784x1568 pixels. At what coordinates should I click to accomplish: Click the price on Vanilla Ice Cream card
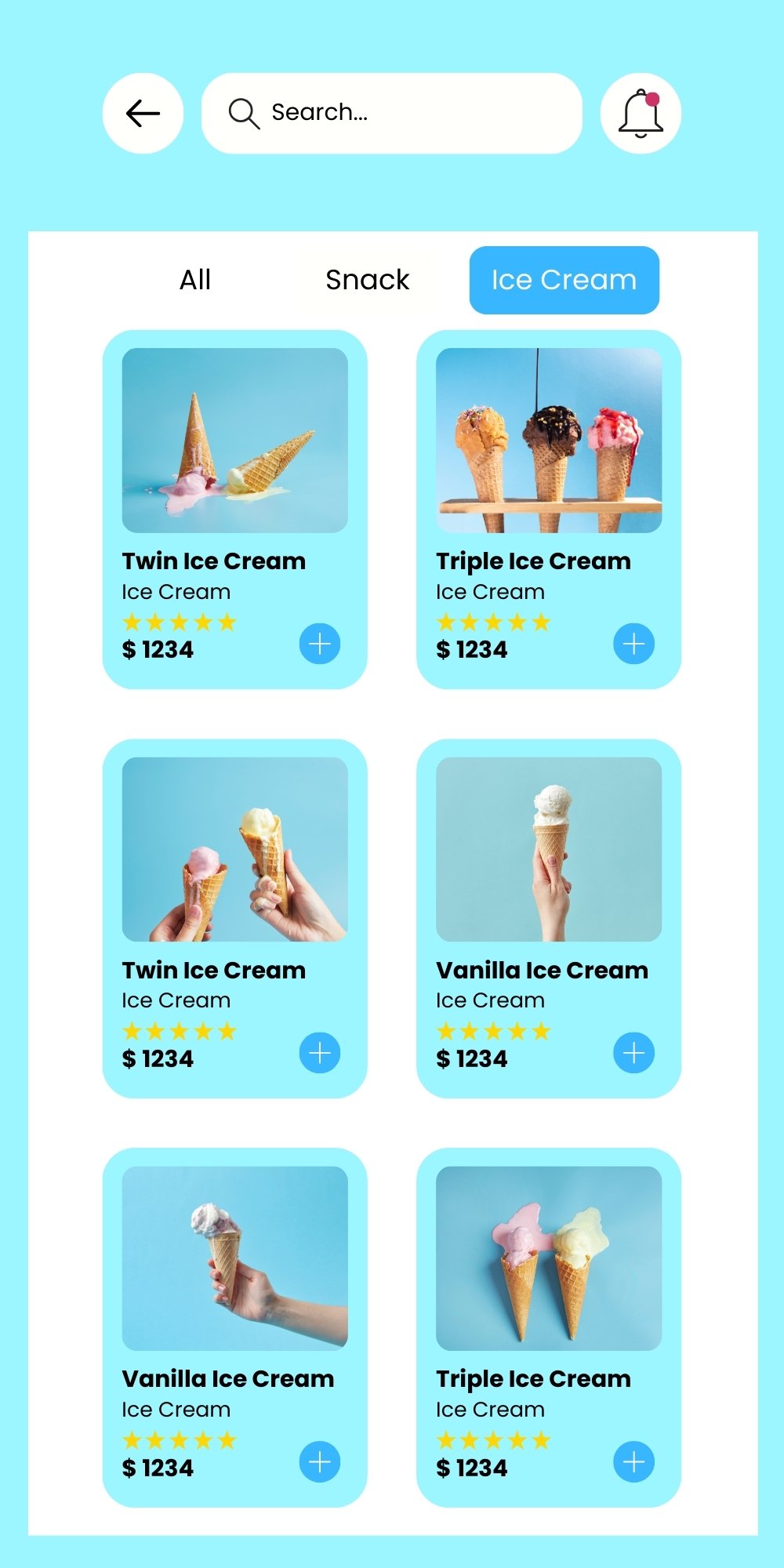coord(471,1058)
